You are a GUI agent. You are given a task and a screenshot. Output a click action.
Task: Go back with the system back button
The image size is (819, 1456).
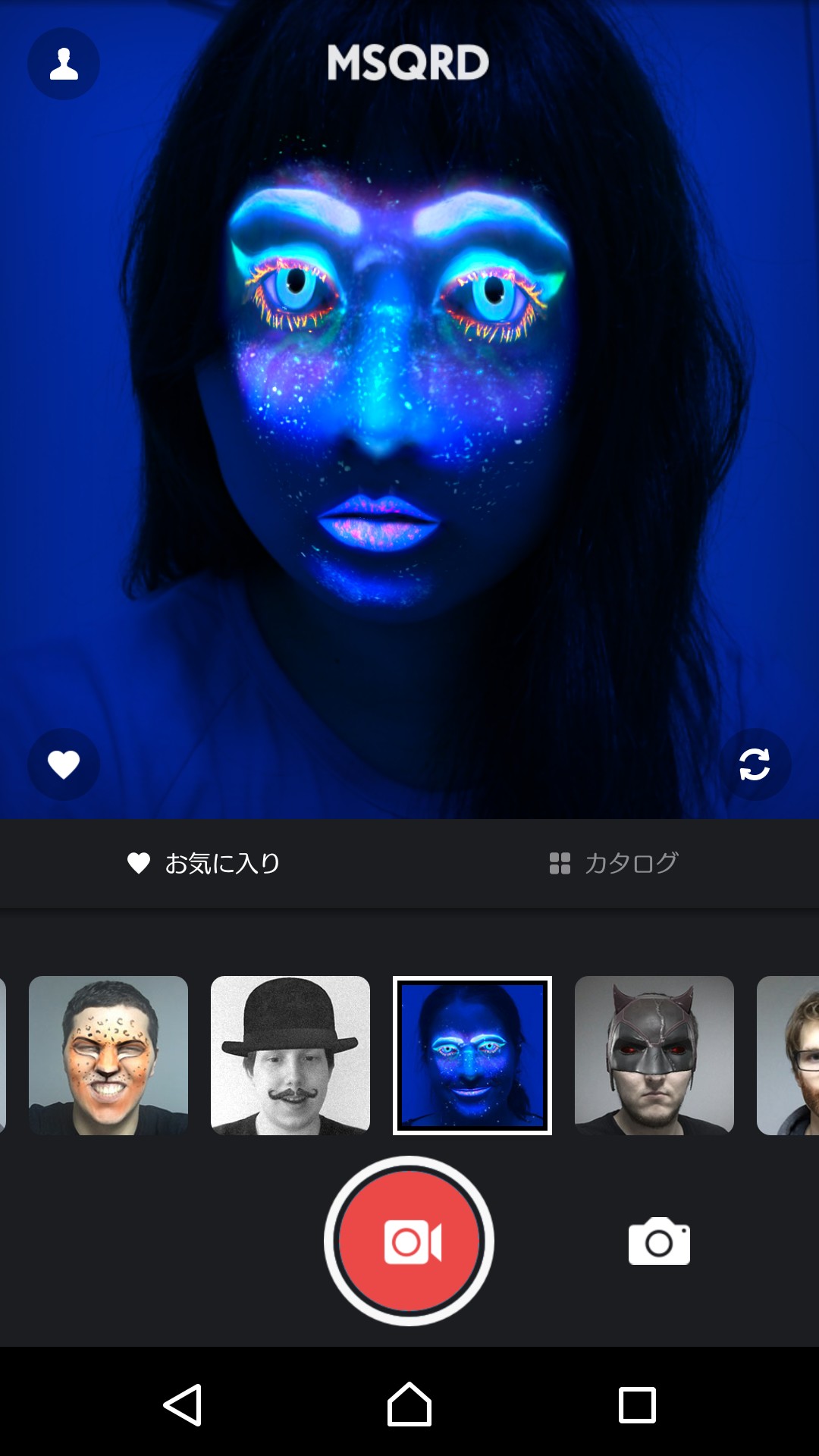[x=183, y=1405]
